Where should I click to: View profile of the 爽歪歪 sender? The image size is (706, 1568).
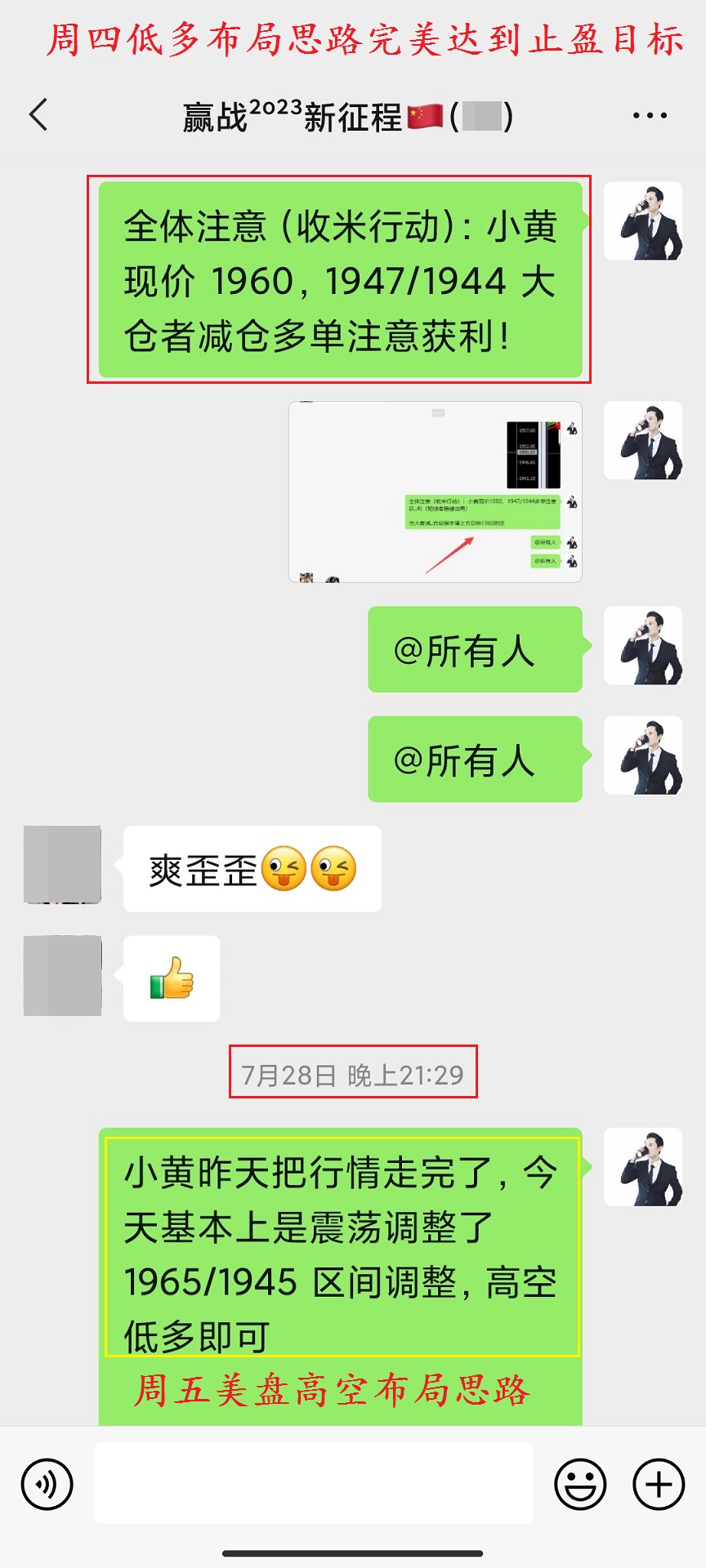coord(62,865)
